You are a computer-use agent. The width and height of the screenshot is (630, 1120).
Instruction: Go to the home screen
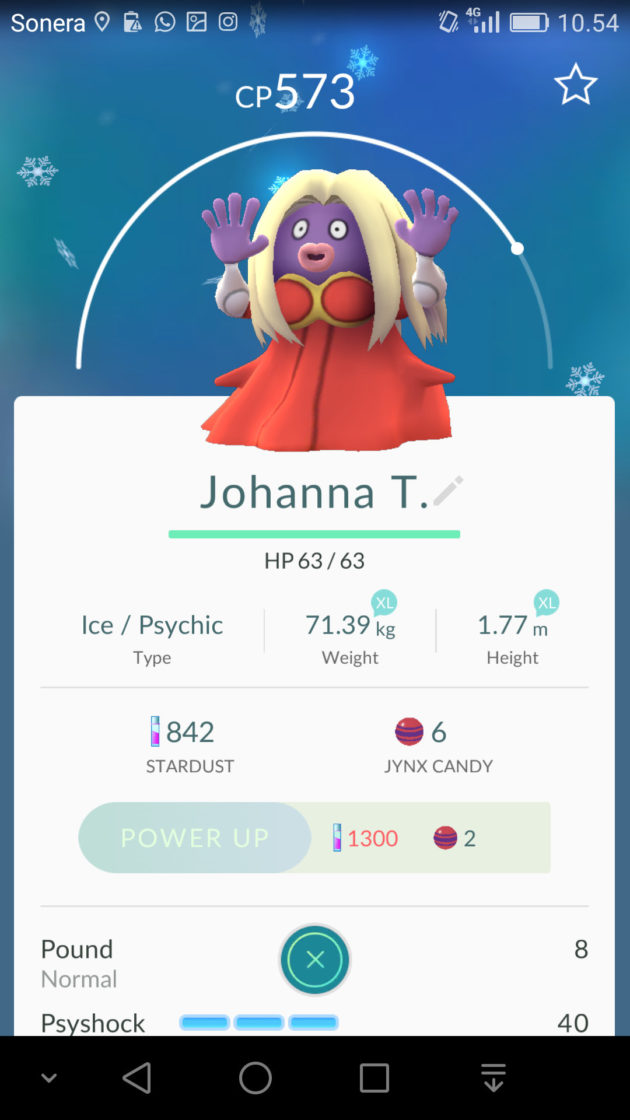click(255, 1077)
